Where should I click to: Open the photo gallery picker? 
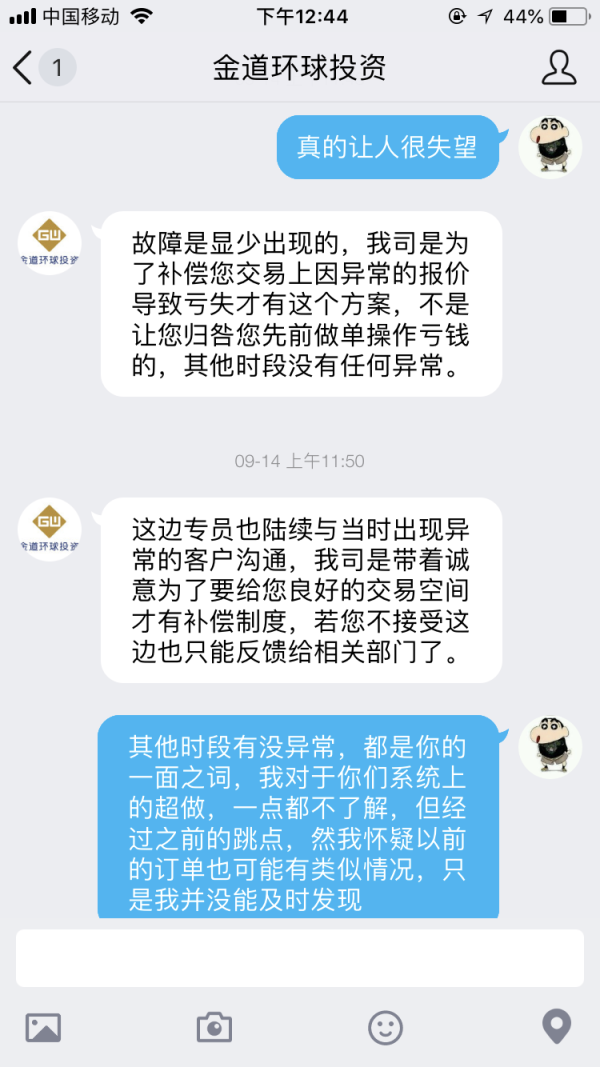(43, 1027)
